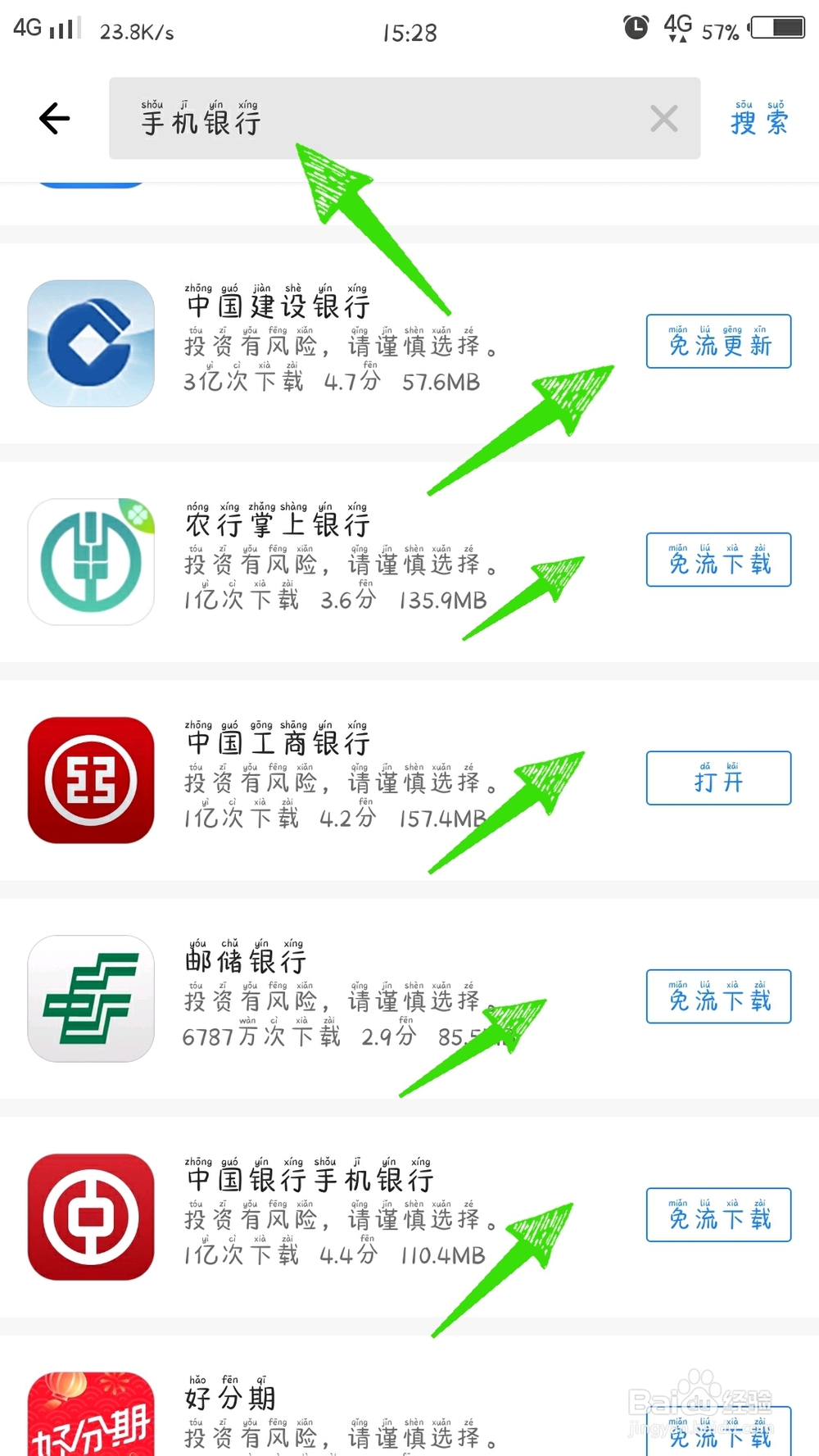
Task: Tap the 农行掌上银行 app name
Action: [x=274, y=524]
